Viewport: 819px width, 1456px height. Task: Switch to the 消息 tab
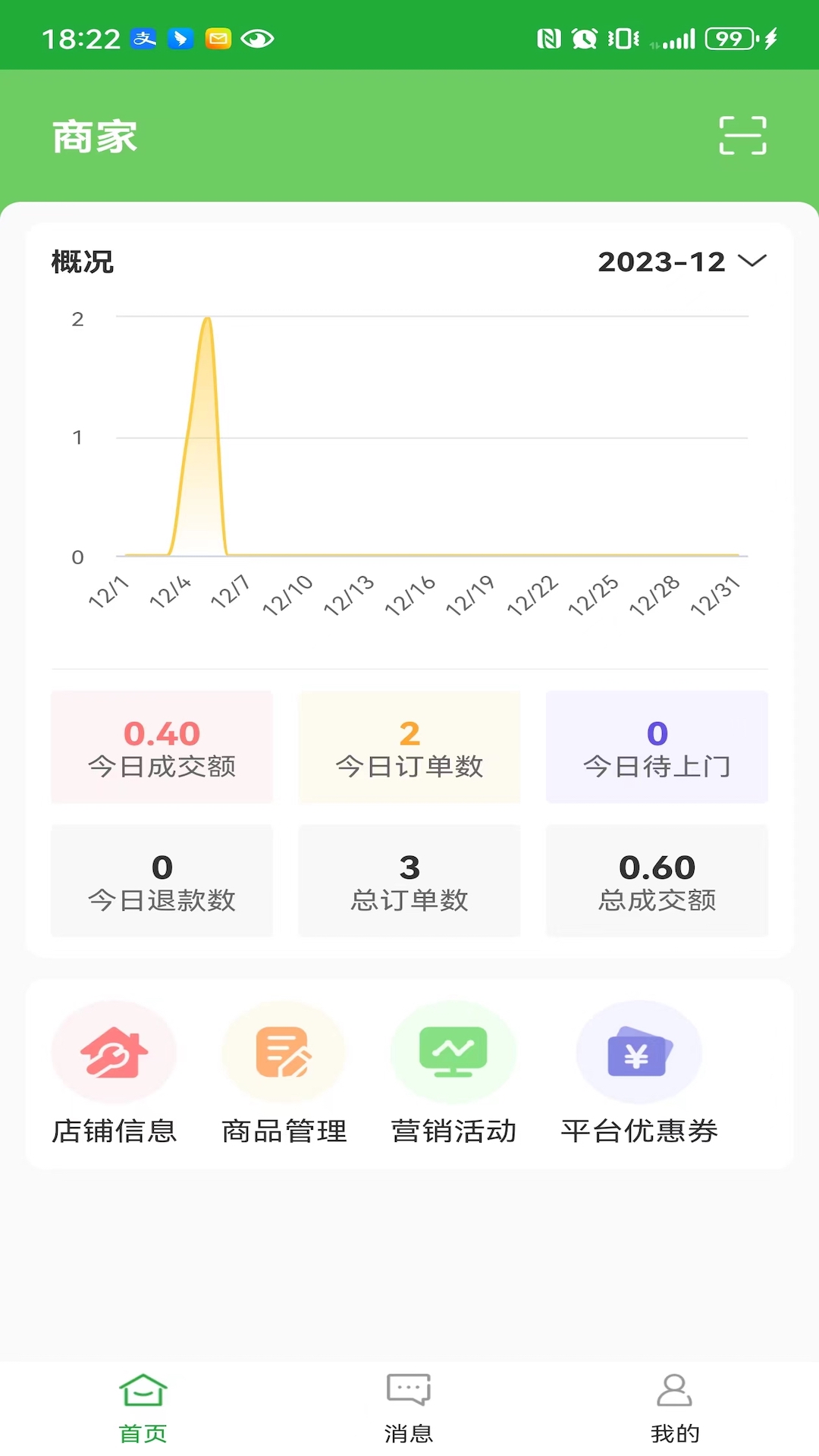[409, 1408]
